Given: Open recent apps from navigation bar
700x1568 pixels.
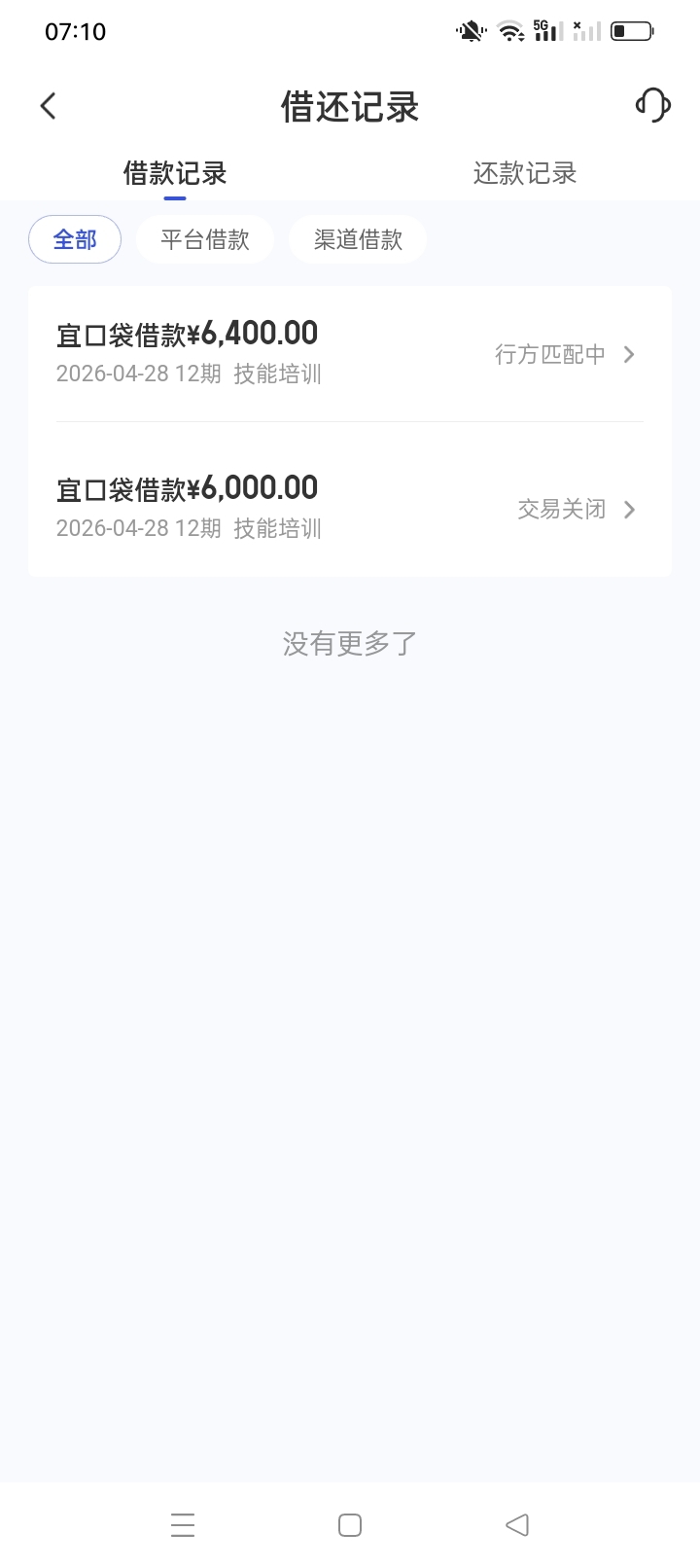Looking at the screenshot, I should pyautogui.click(x=183, y=1525).
